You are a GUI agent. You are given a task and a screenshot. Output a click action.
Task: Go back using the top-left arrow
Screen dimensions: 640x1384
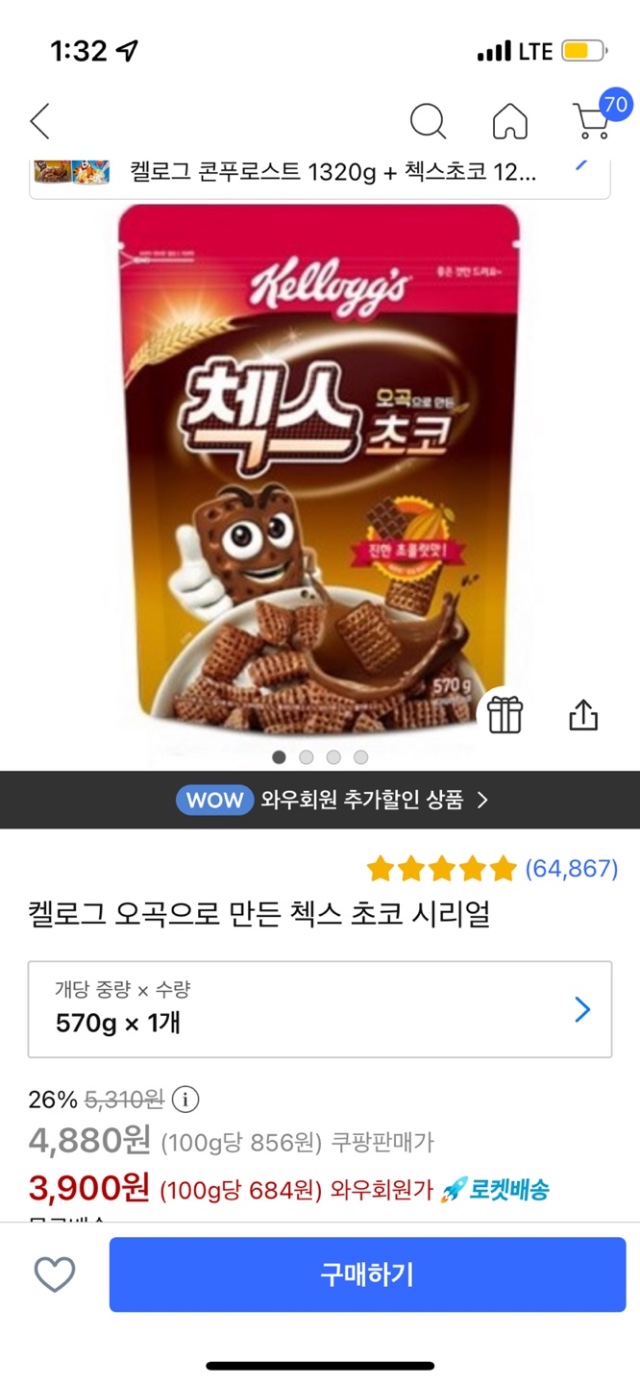point(40,121)
